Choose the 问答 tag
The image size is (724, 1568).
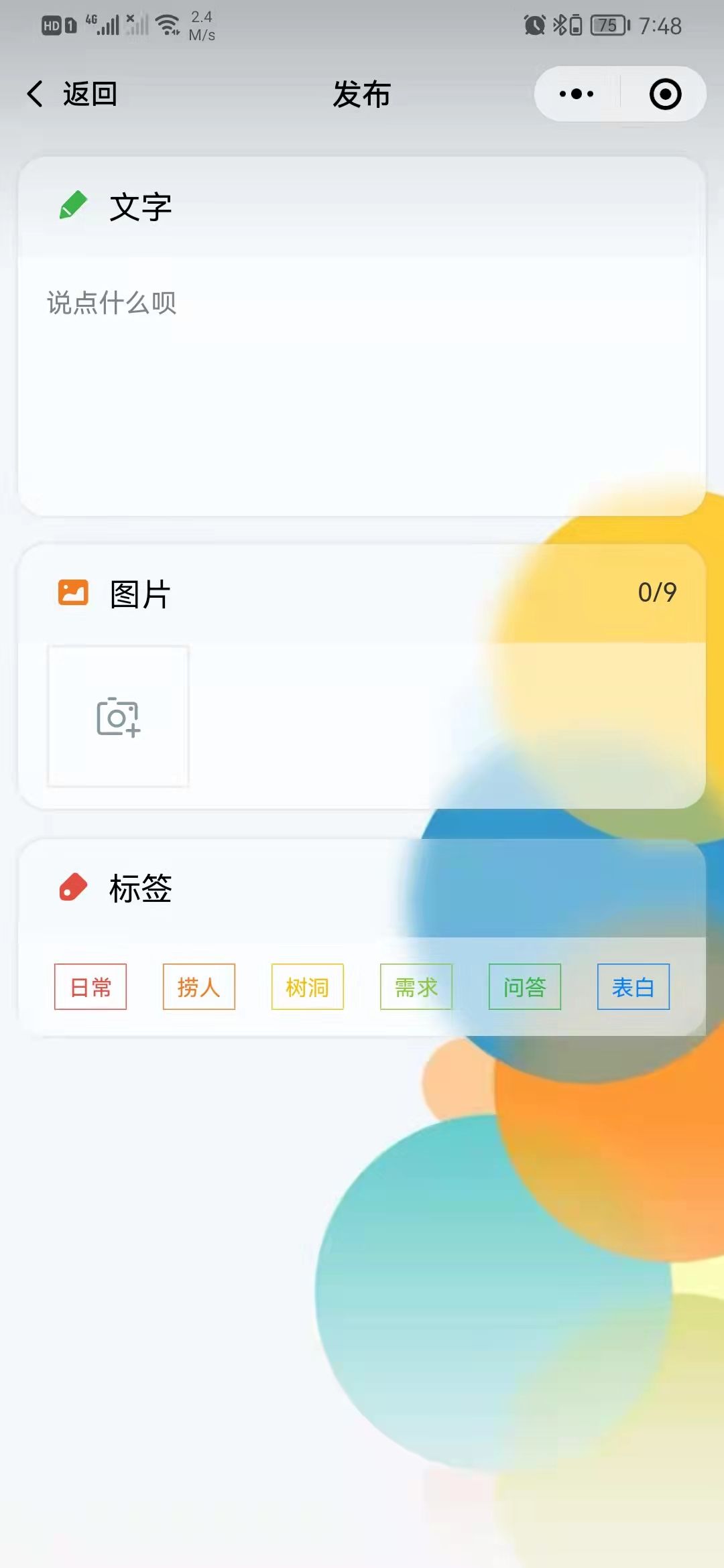click(x=525, y=986)
